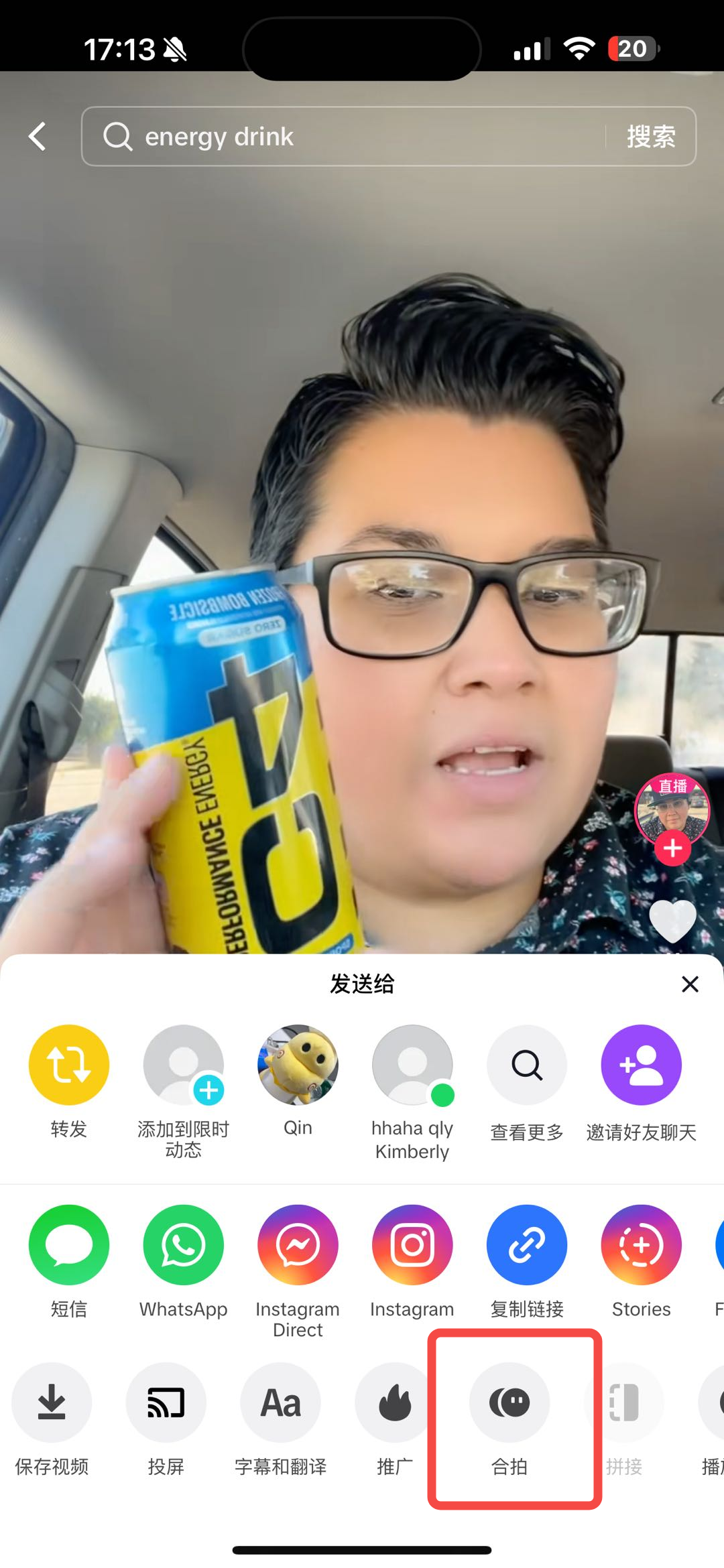The image size is (724, 1568).
Task: Open the energy drink search field
Action: 349,137
